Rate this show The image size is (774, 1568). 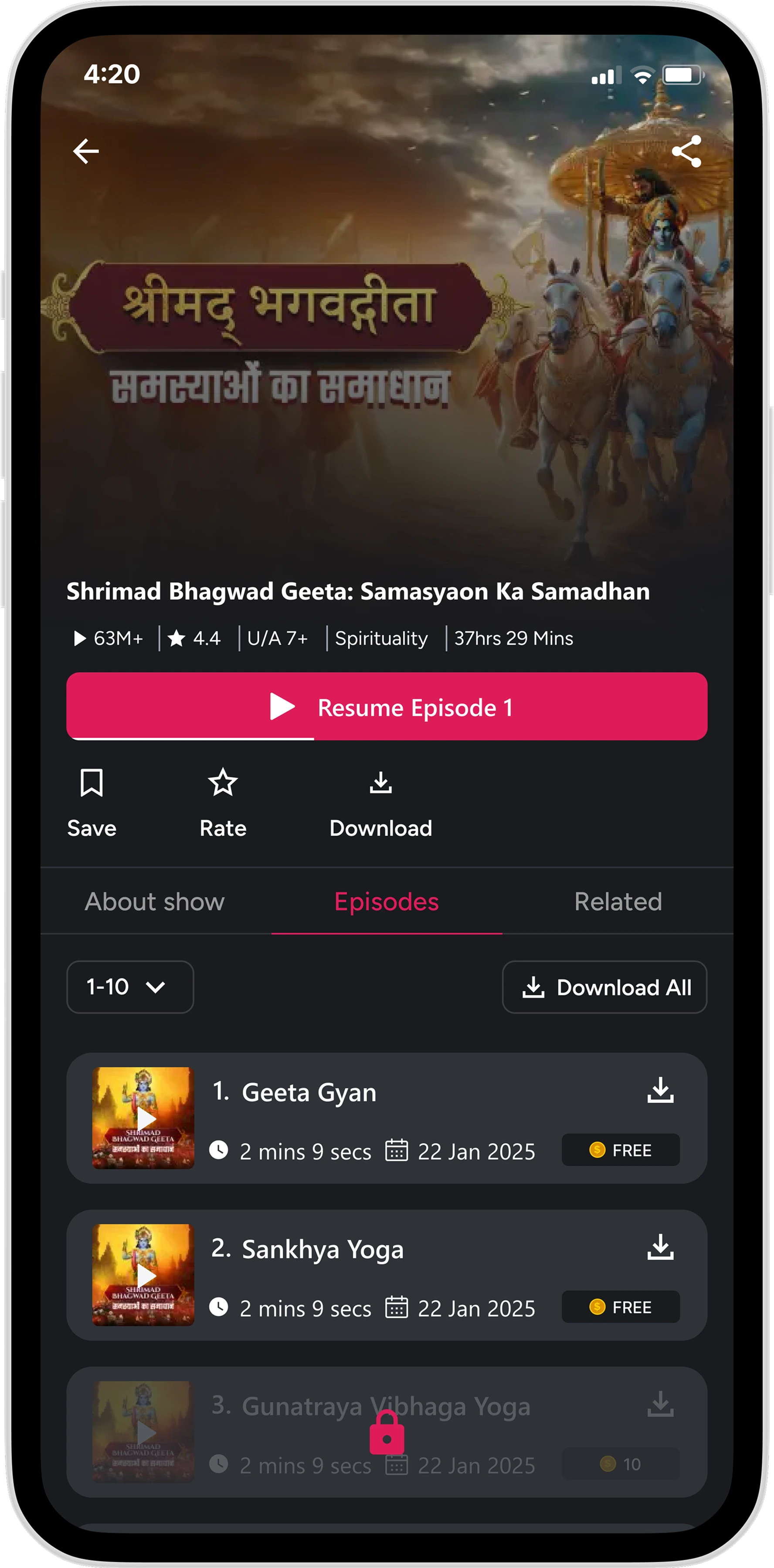(223, 802)
